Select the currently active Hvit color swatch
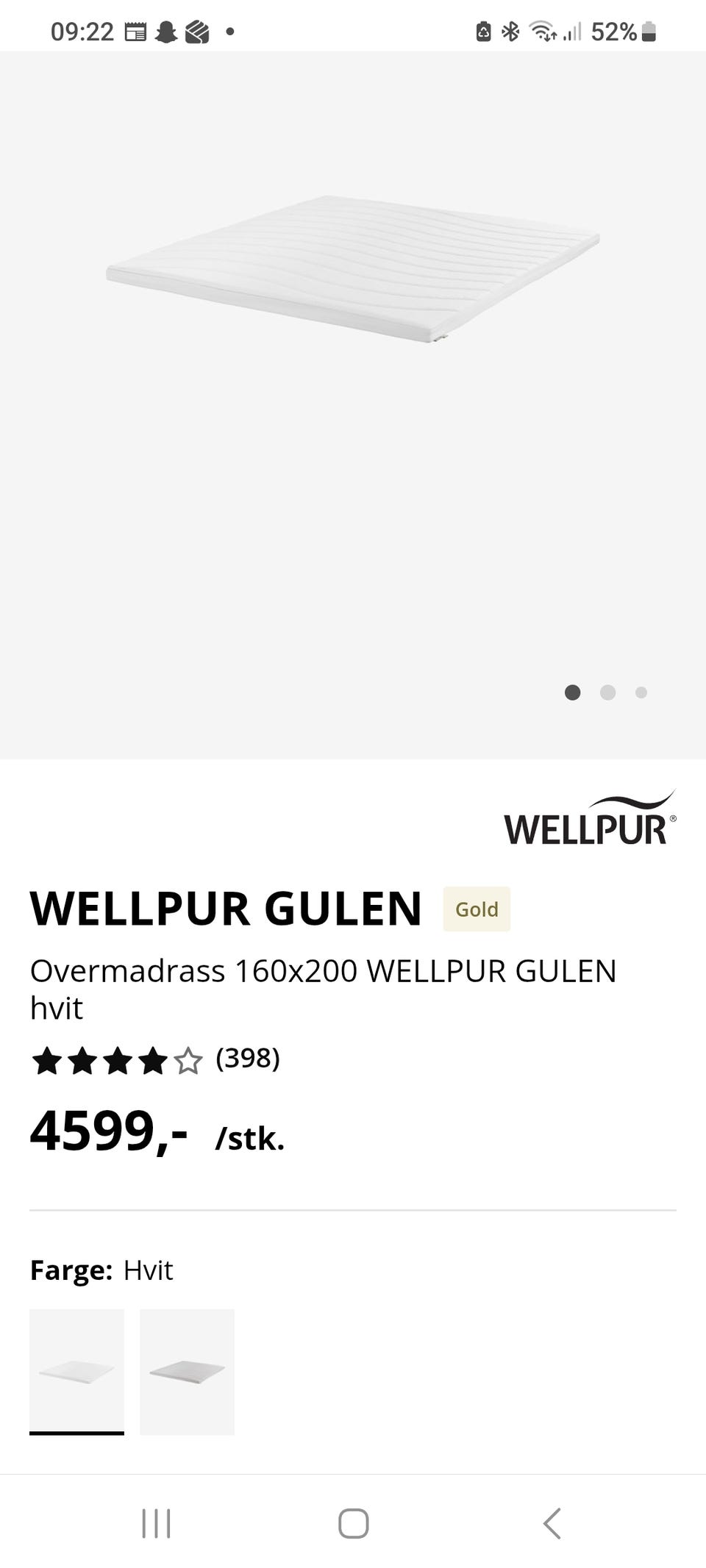This screenshot has height=1568, width=706. pyautogui.click(x=76, y=1370)
